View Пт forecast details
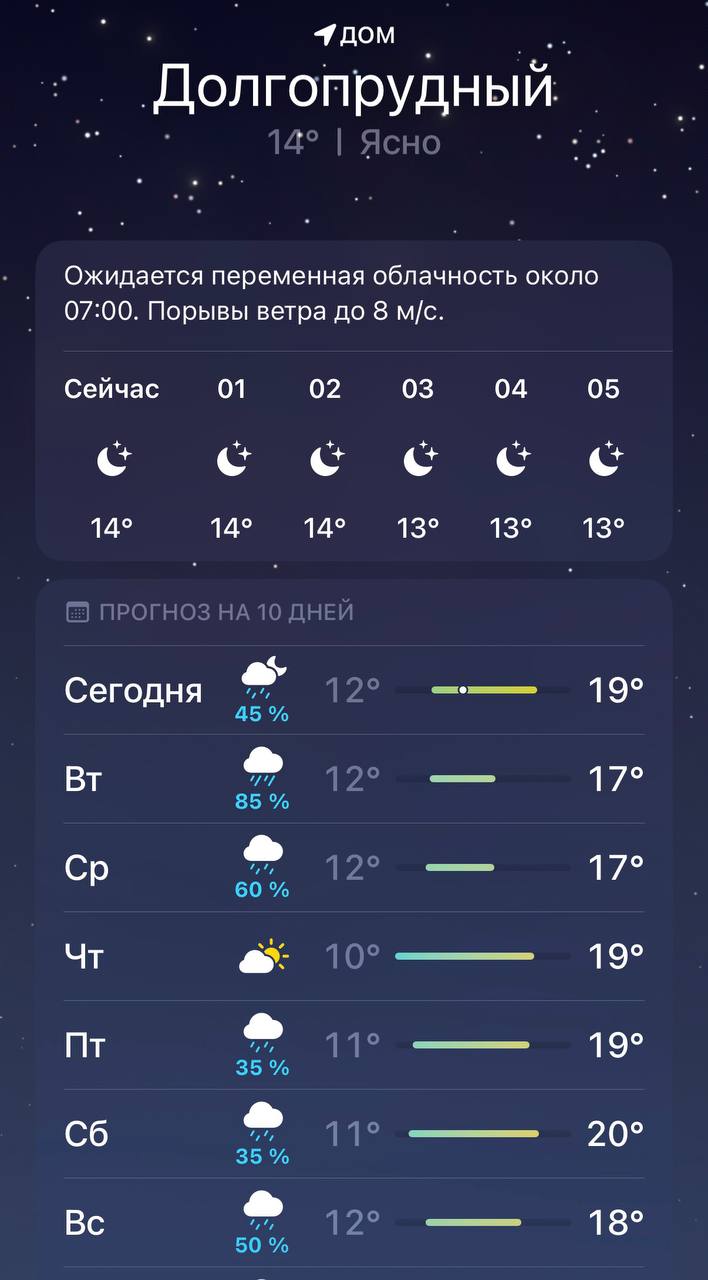The height and width of the screenshot is (1280, 708). point(354,1045)
